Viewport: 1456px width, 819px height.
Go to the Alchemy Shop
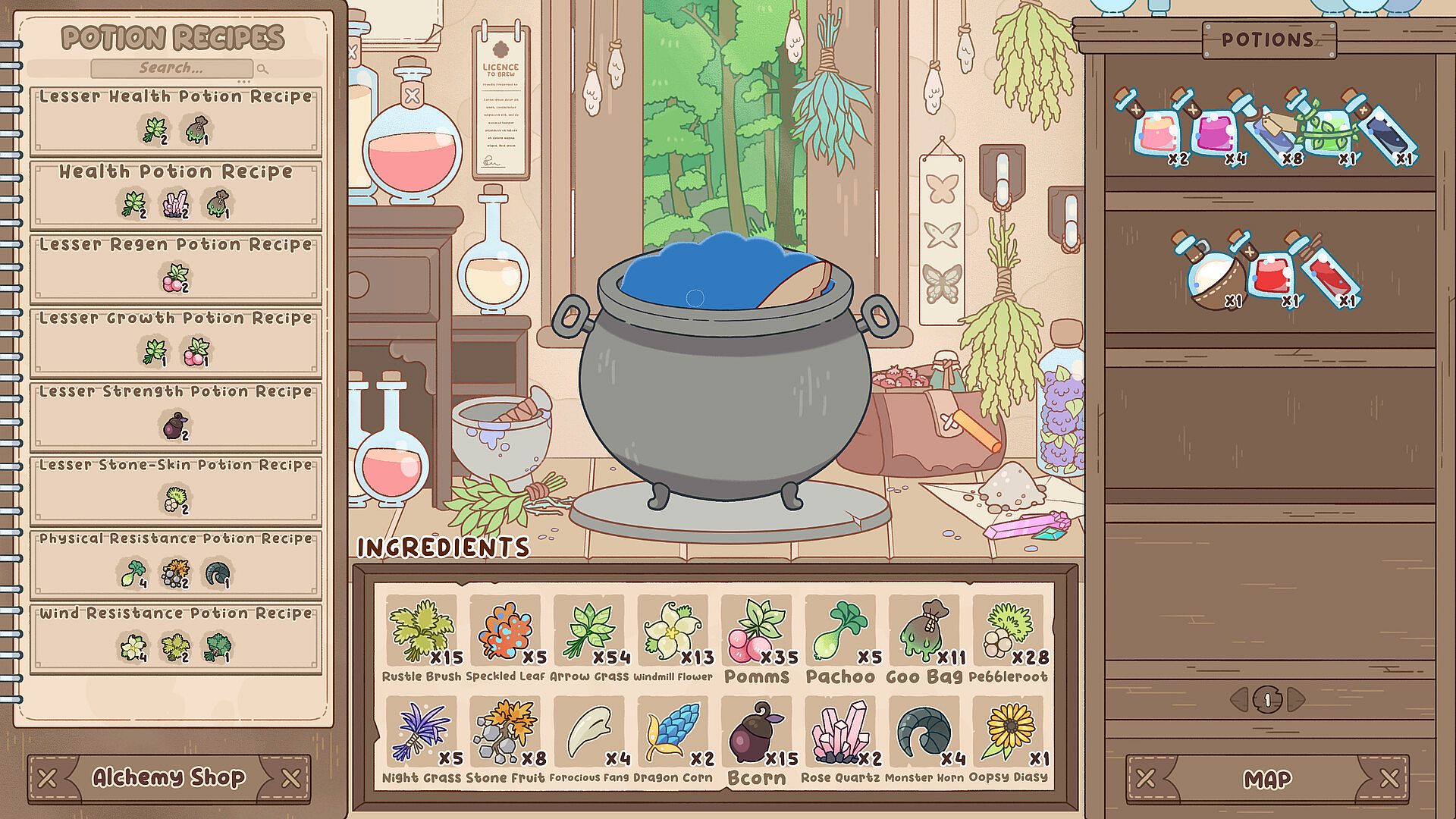(169, 778)
